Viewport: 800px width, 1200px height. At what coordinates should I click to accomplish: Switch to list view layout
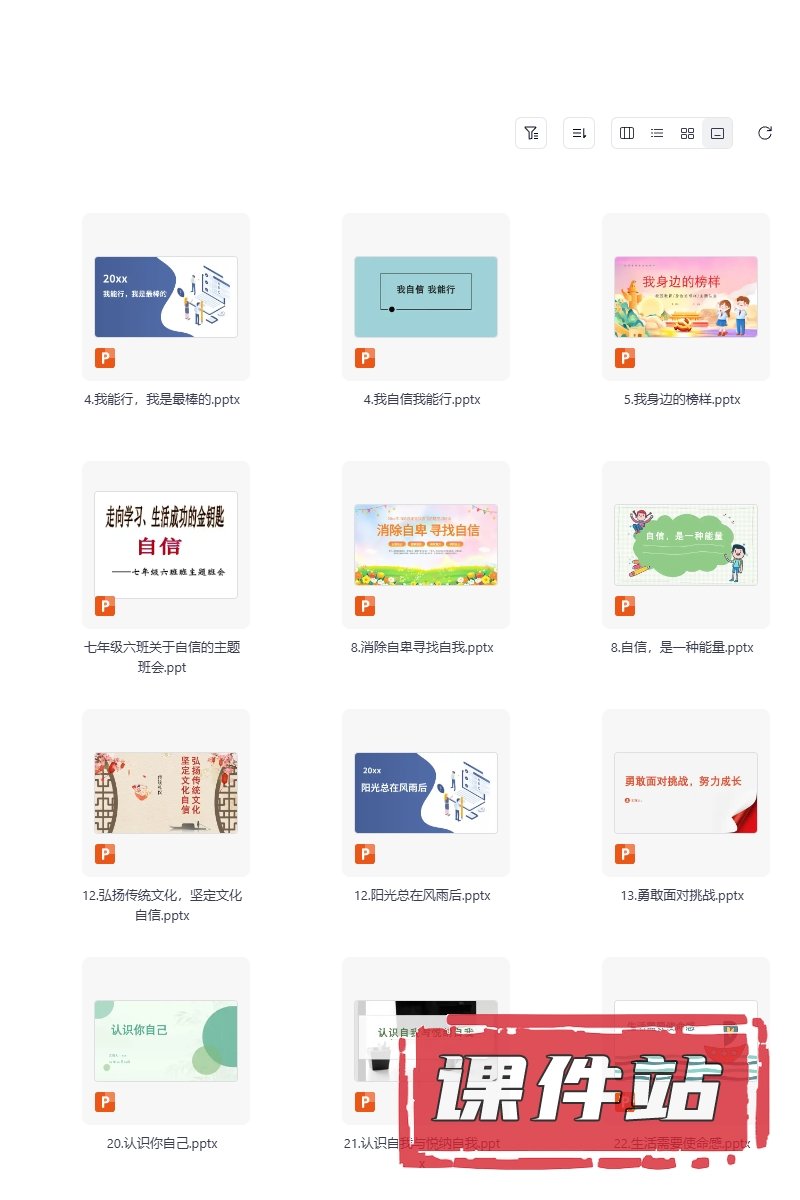pyautogui.click(x=657, y=133)
